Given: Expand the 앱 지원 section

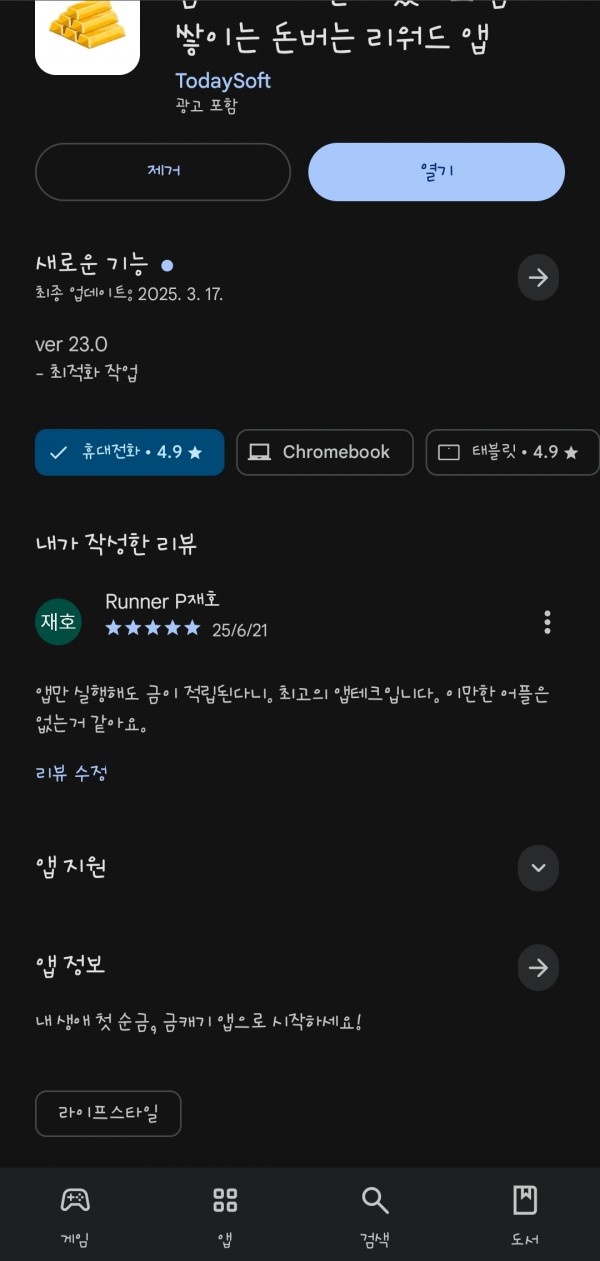Looking at the screenshot, I should (538, 867).
